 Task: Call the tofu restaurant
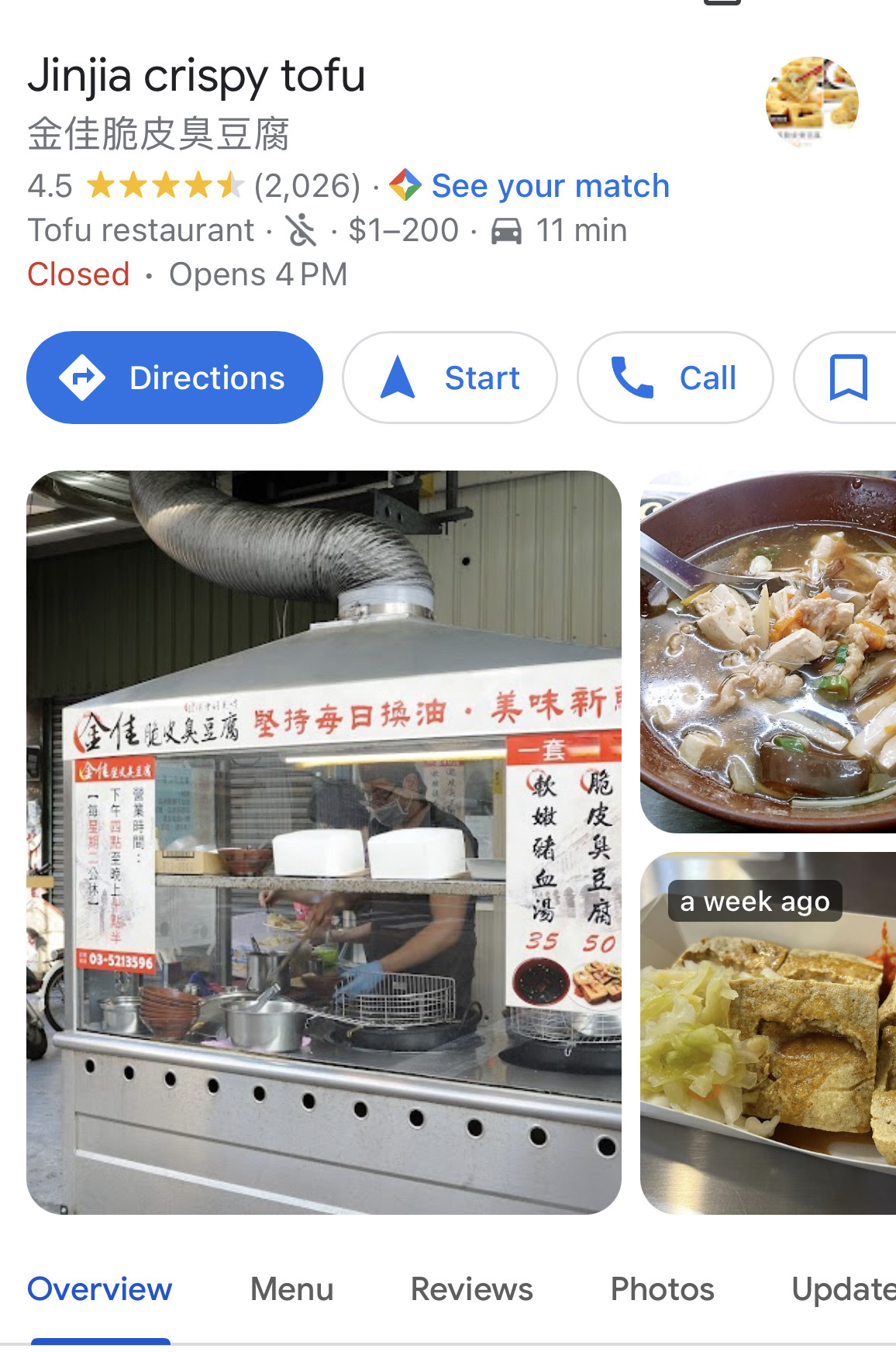click(x=675, y=378)
